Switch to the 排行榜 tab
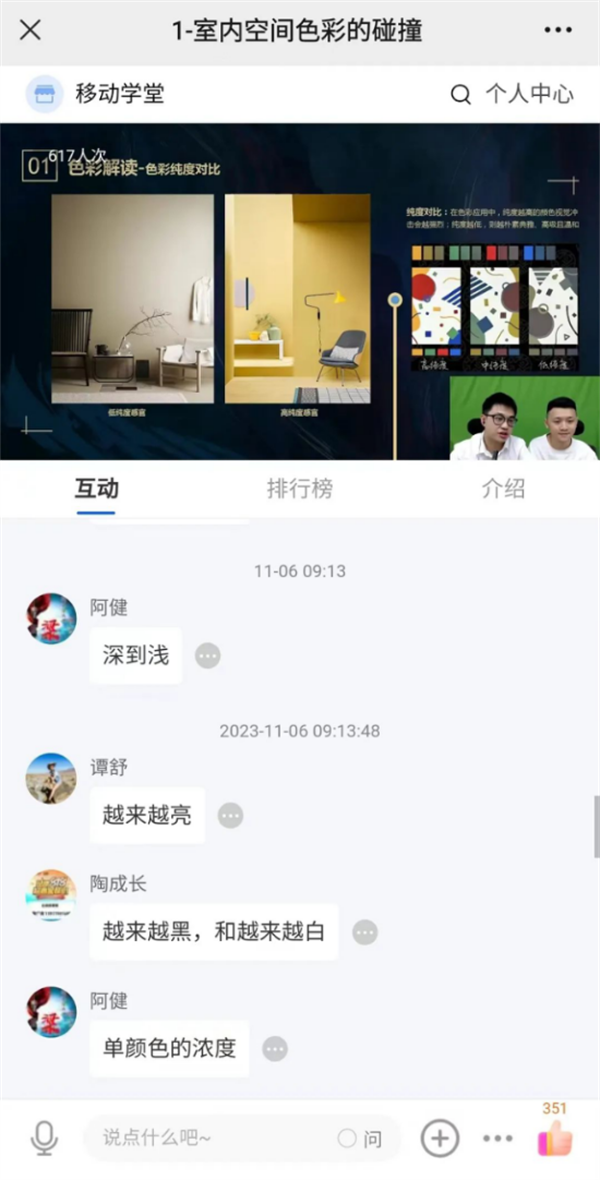Image resolution: width=600 pixels, height=1180 pixels. [300, 489]
